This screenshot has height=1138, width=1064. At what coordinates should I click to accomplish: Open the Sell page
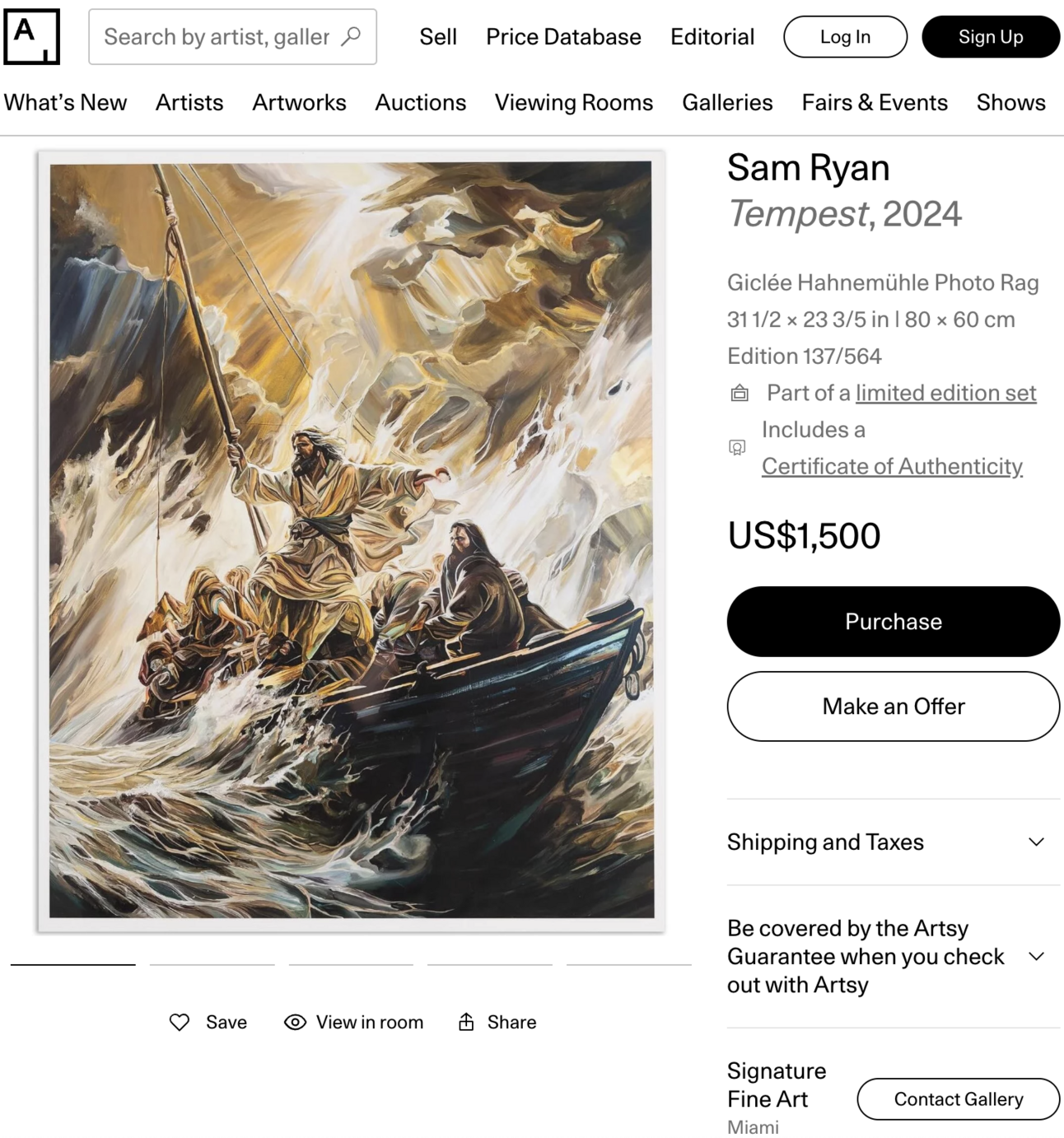(x=437, y=37)
